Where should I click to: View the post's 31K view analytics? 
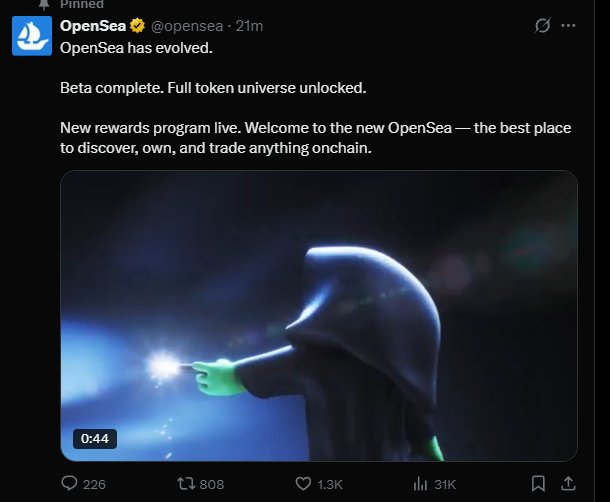(x=420, y=484)
